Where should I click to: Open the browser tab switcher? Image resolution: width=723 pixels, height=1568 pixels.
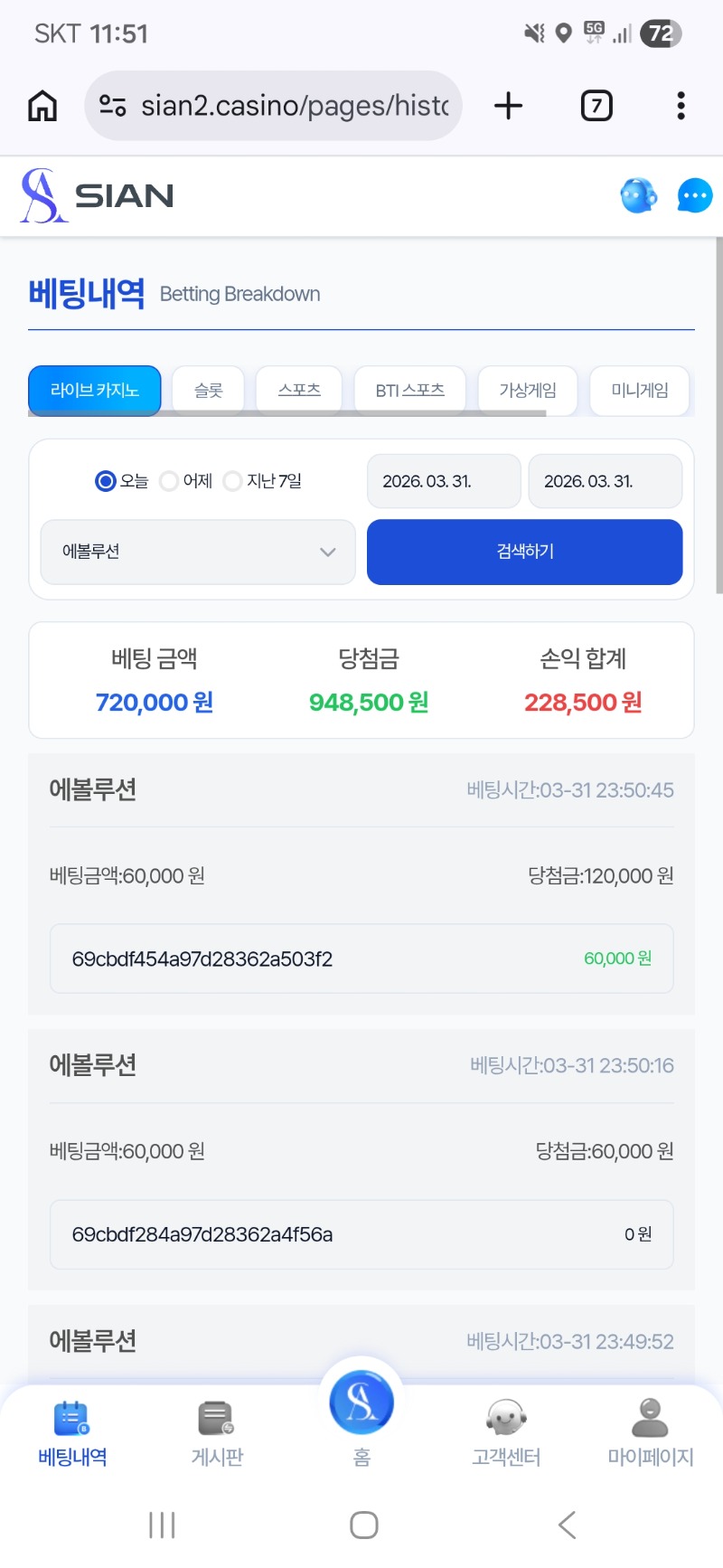tap(596, 106)
